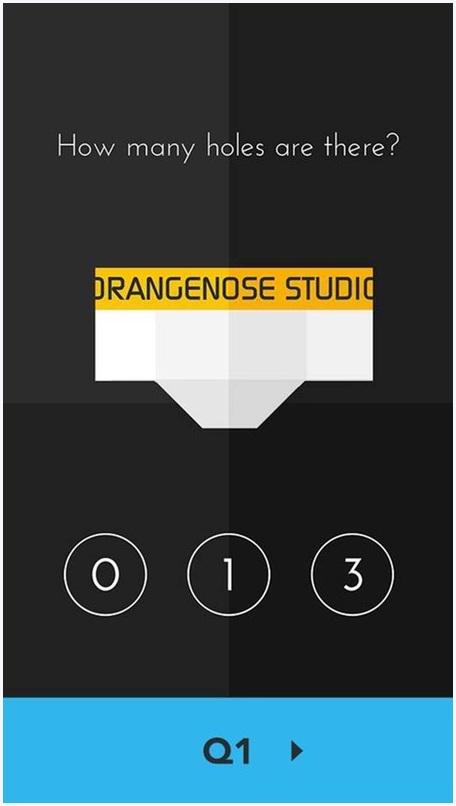Viewport: 456px width, 806px height.
Task: Choose answer 0 for the holes question
Action: pyautogui.click(x=105, y=574)
